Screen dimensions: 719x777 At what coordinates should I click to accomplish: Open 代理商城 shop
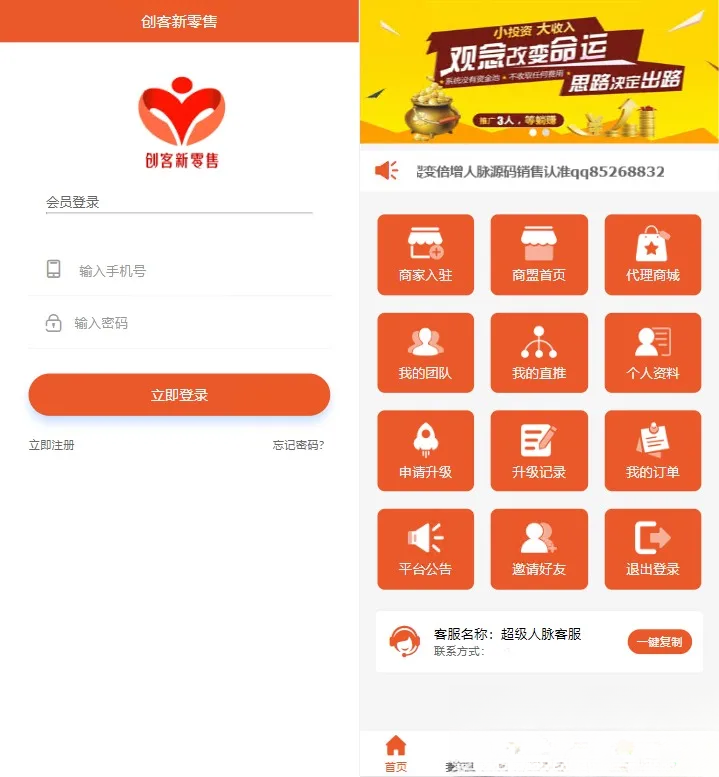pos(653,255)
